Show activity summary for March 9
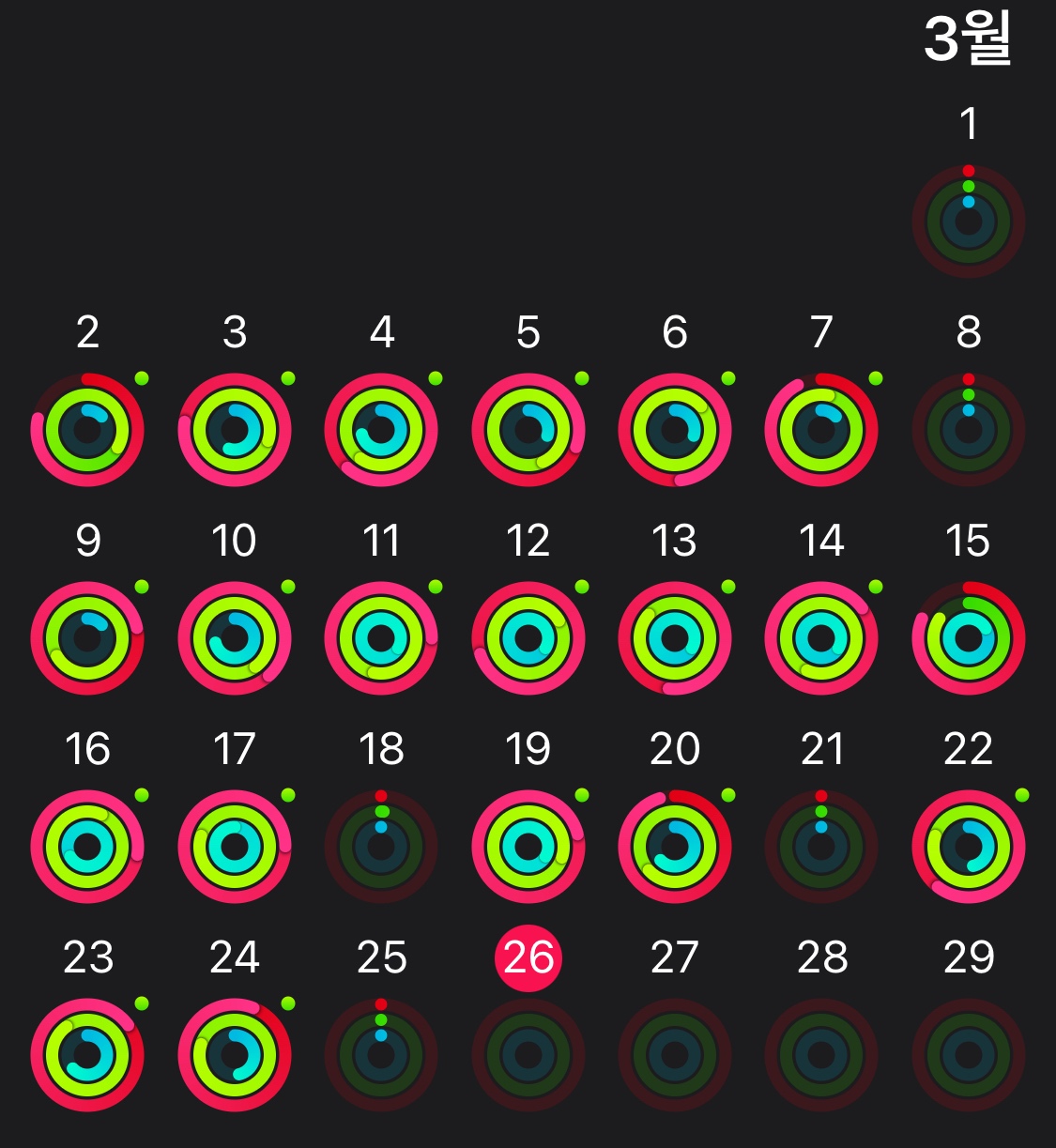This screenshot has height=1148, width=1056. click(87, 639)
